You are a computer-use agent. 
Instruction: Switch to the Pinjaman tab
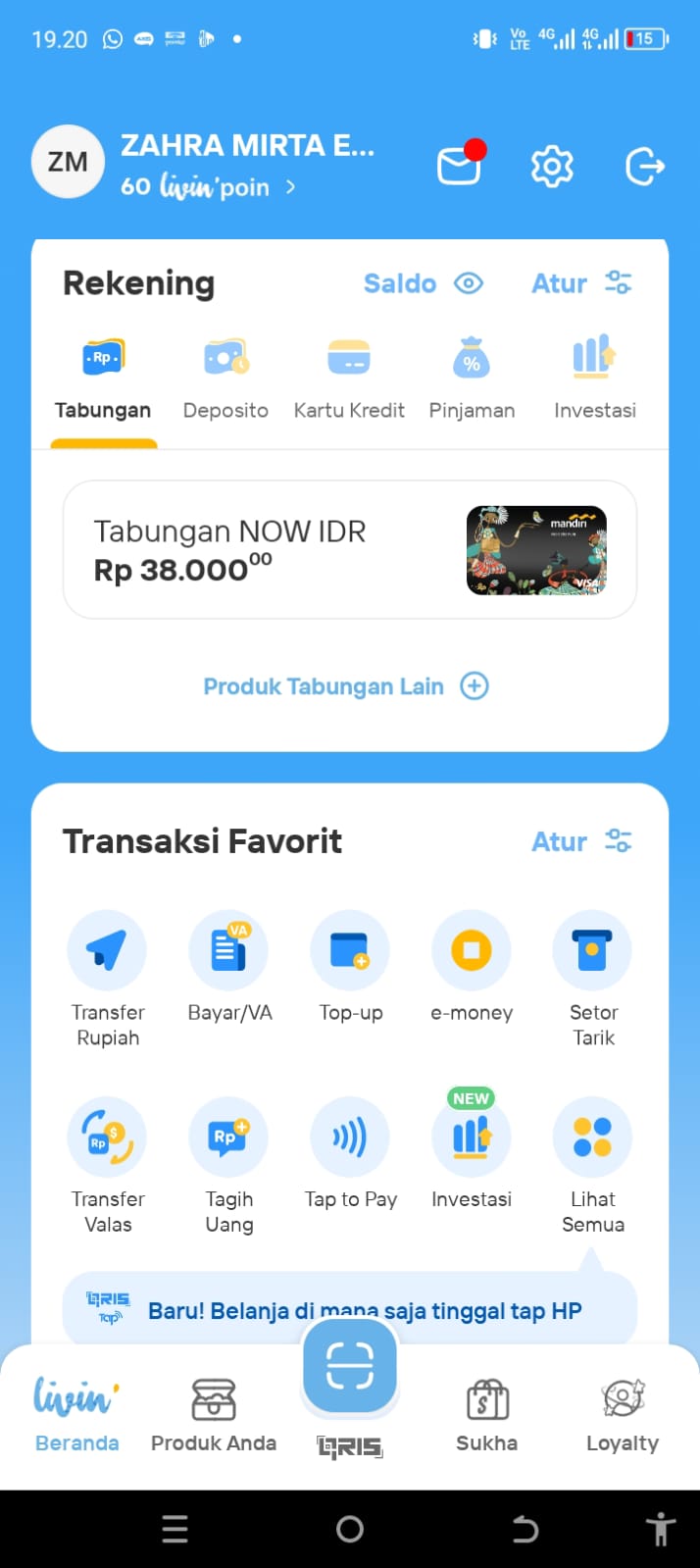pos(472,379)
